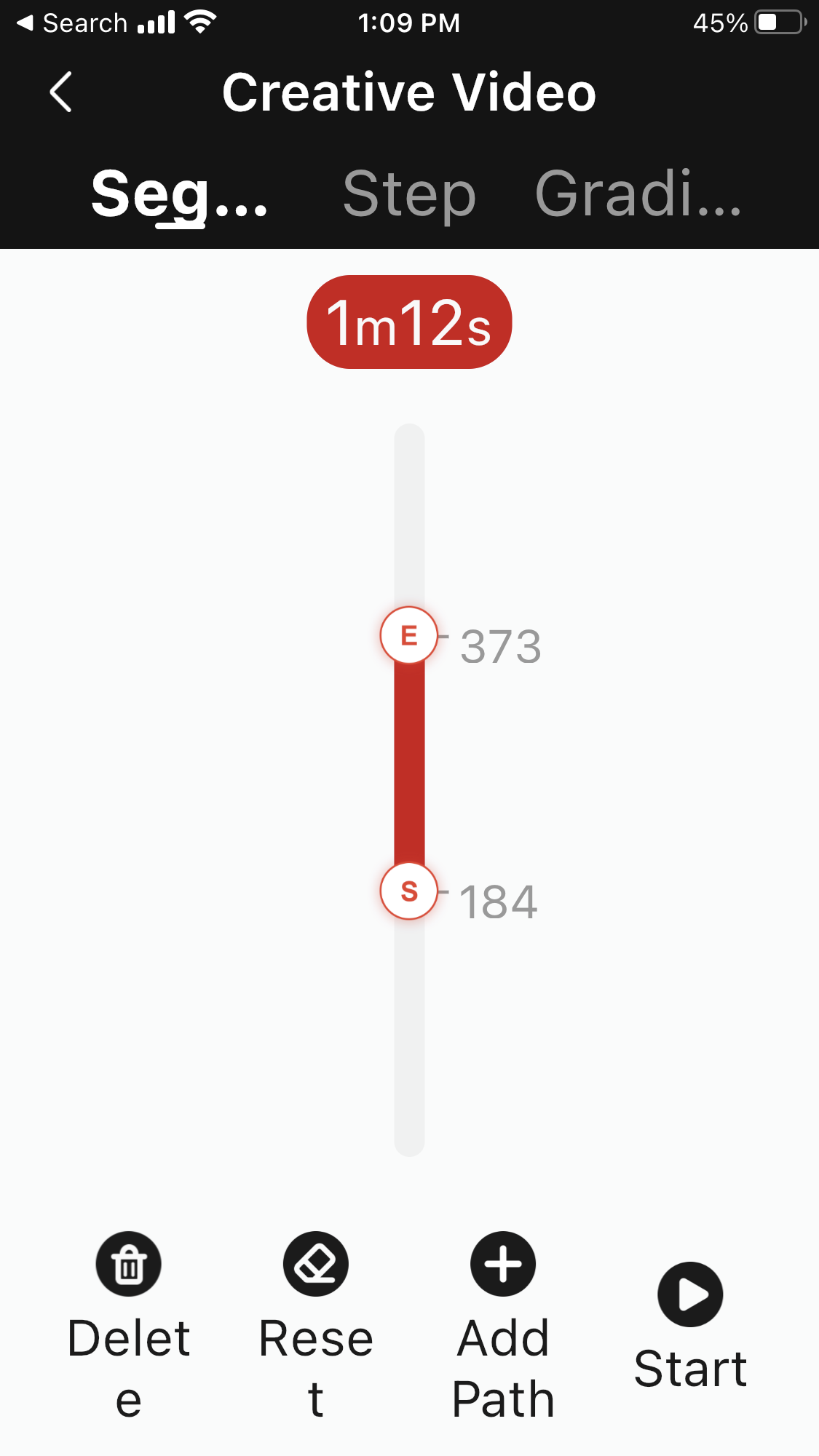The image size is (819, 1456).
Task: Select the E end point handle
Action: pos(409,635)
